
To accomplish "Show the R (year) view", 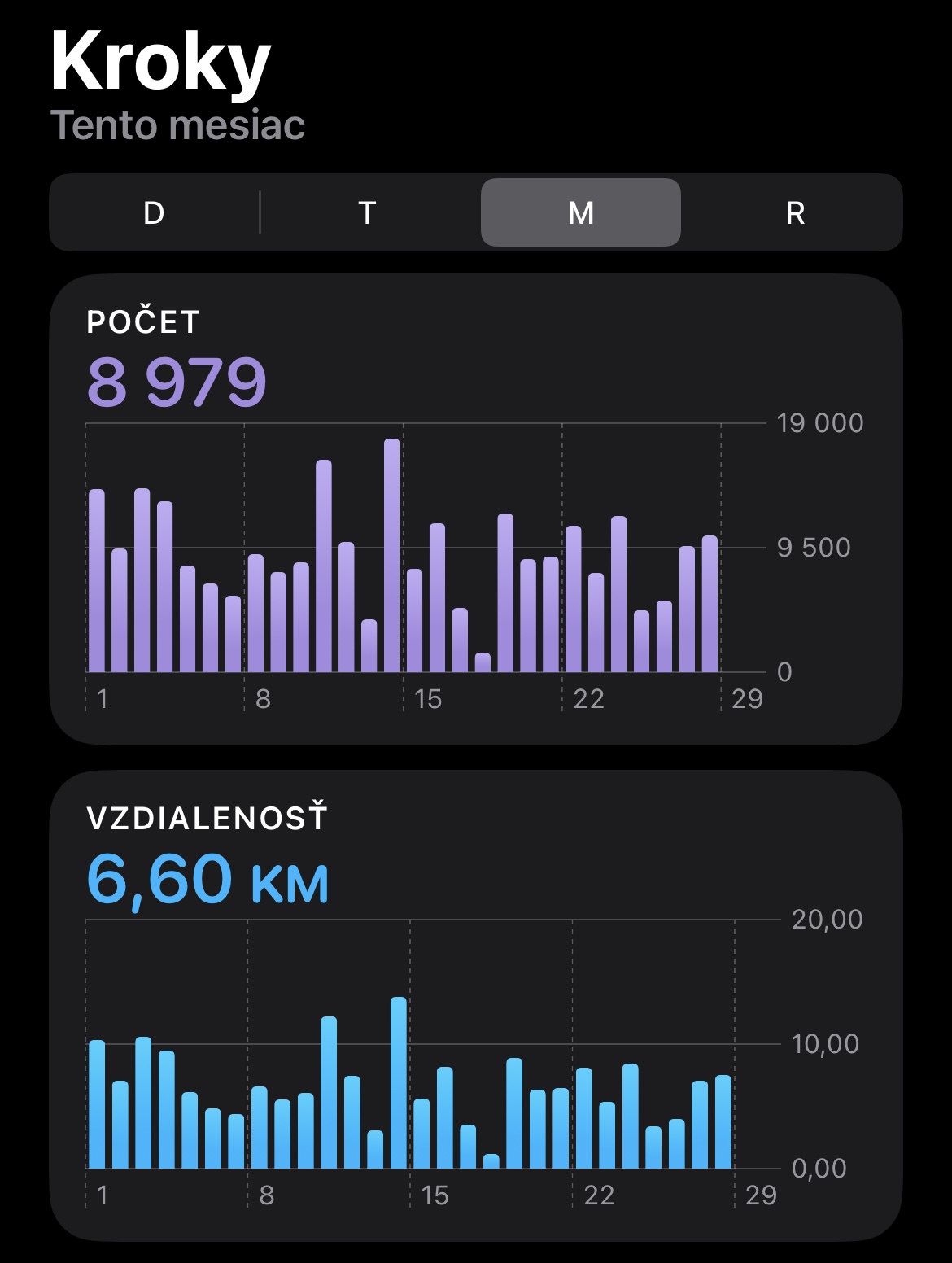I will point(795,212).
